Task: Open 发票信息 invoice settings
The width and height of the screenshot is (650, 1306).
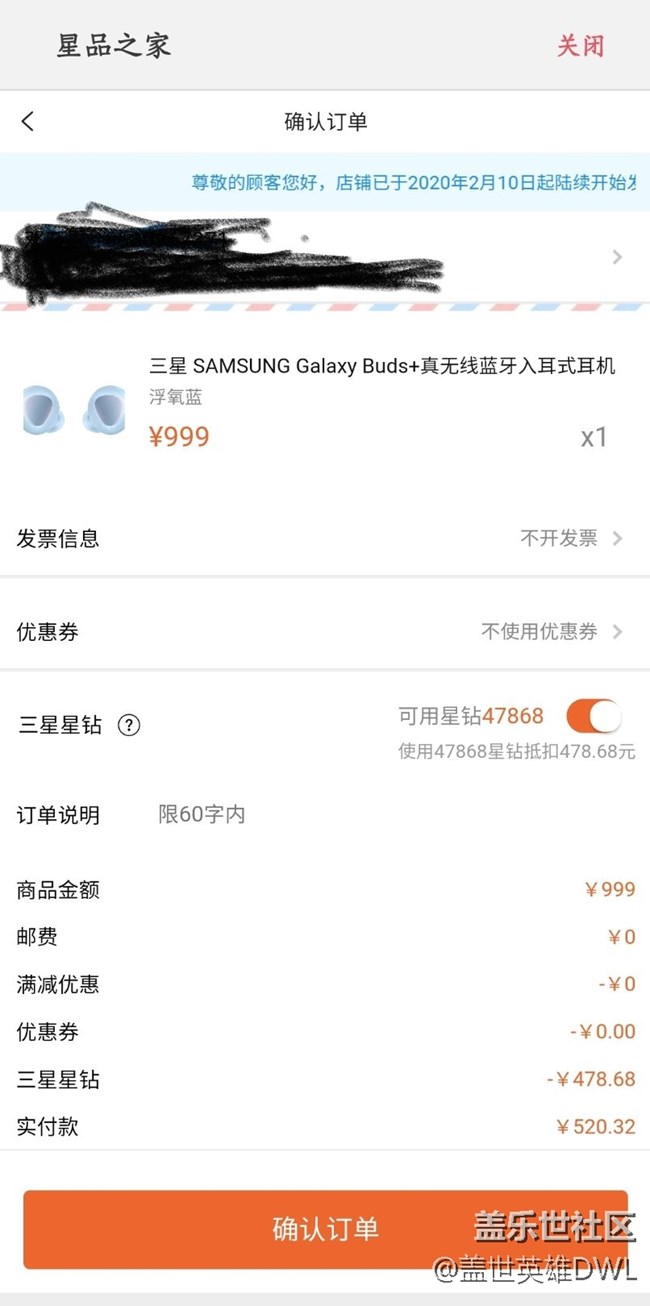Action: click(325, 539)
